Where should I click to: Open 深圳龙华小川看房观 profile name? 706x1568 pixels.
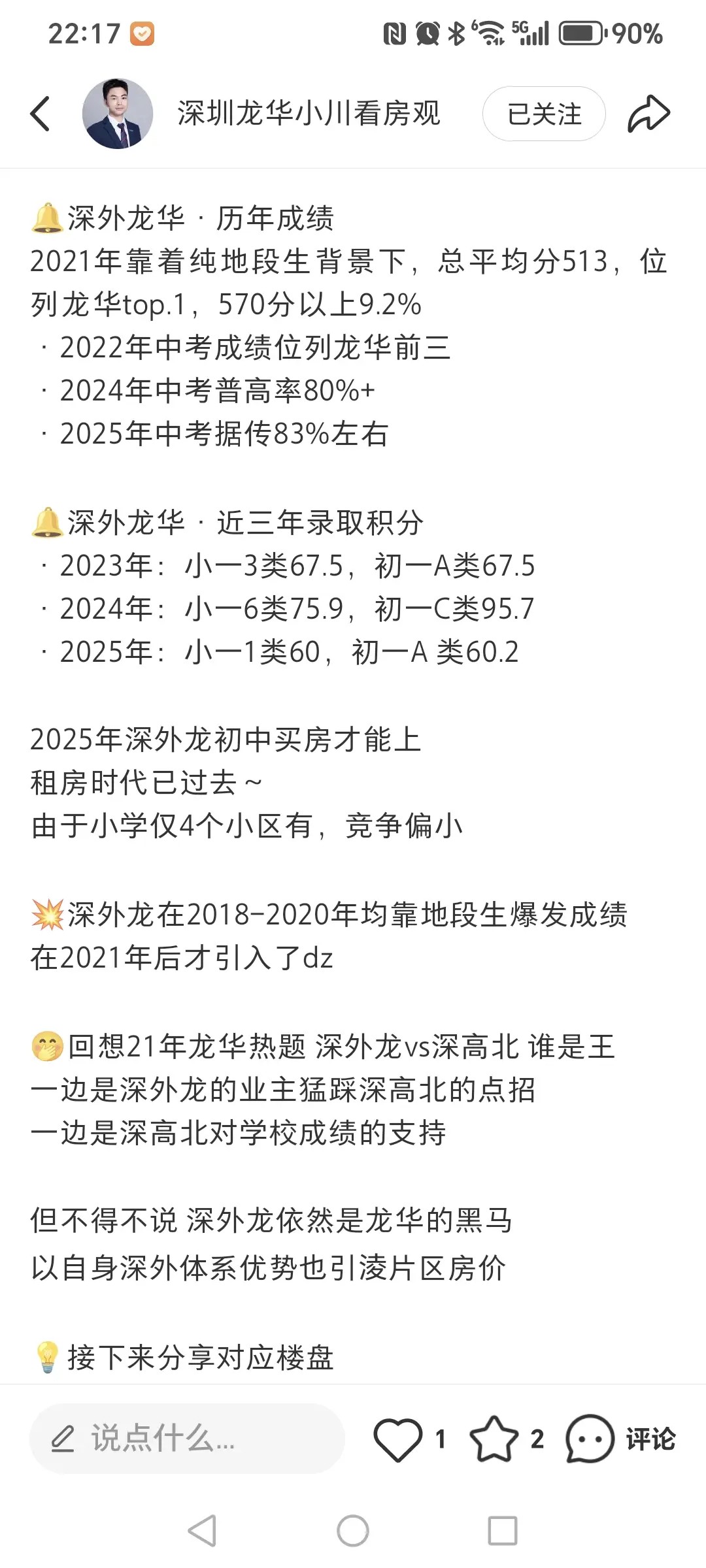(309, 114)
